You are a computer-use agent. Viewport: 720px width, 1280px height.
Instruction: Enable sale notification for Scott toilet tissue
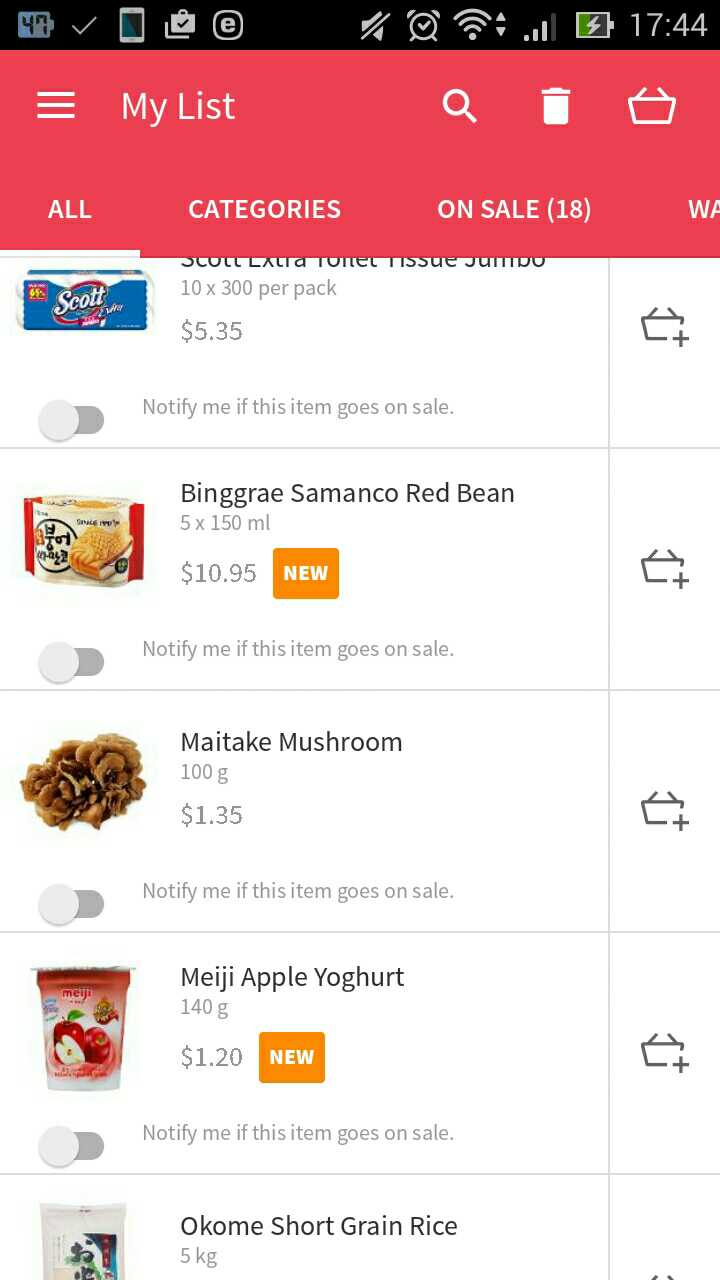(72, 420)
